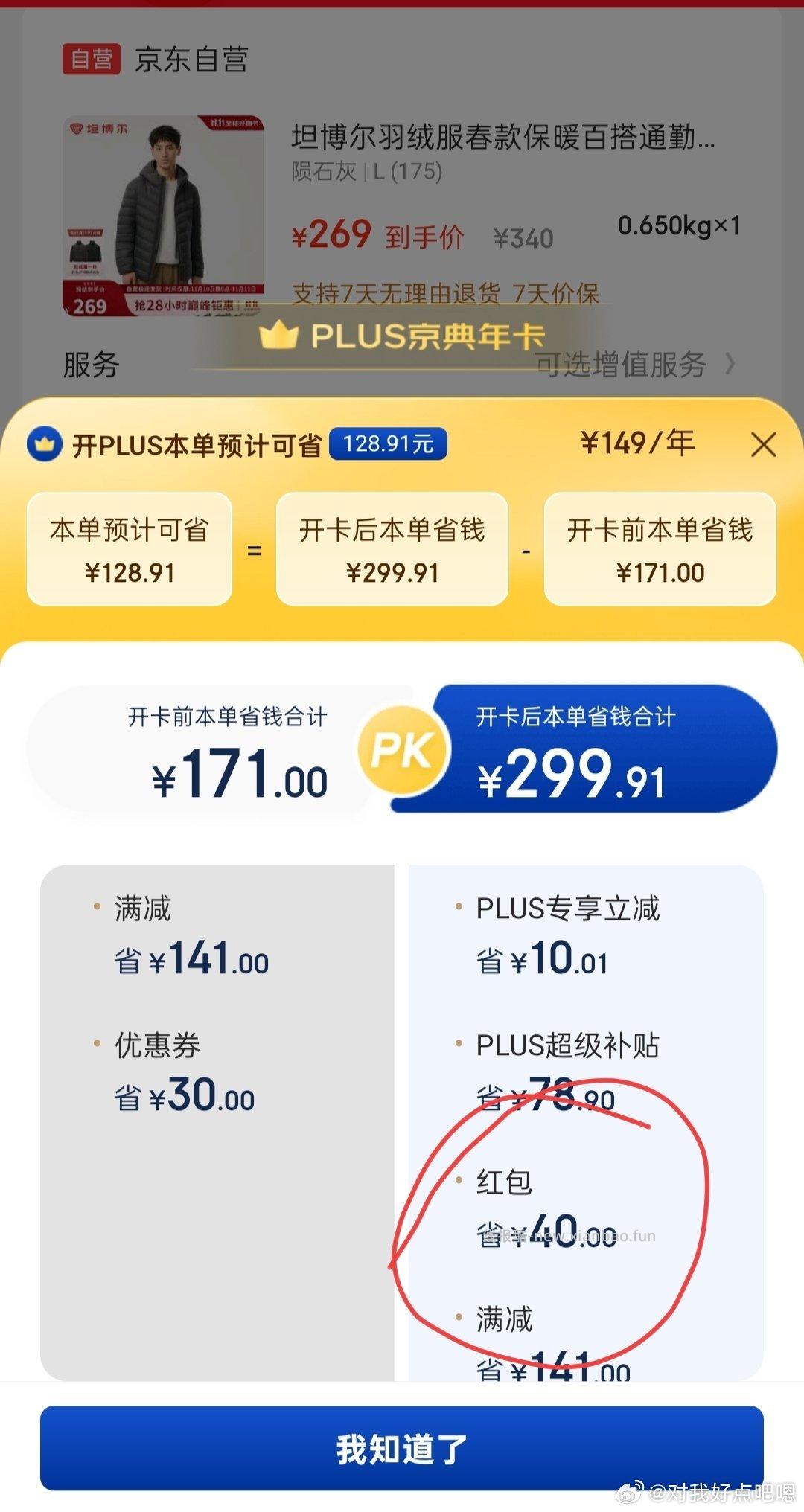Click the ¥269 预估到手价 corner tag on thumbnail
The width and height of the screenshot is (804, 1512).
coord(89,305)
